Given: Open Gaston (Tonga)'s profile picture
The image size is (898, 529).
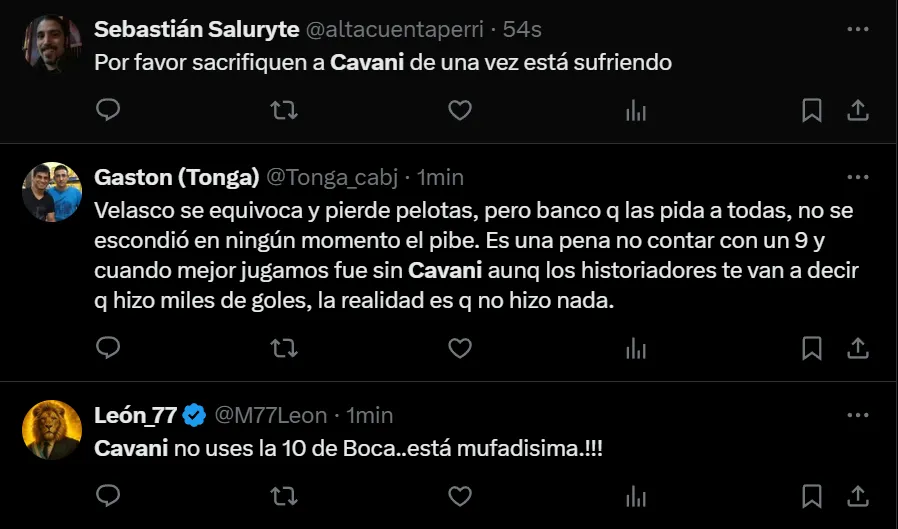Looking at the screenshot, I should [x=52, y=191].
